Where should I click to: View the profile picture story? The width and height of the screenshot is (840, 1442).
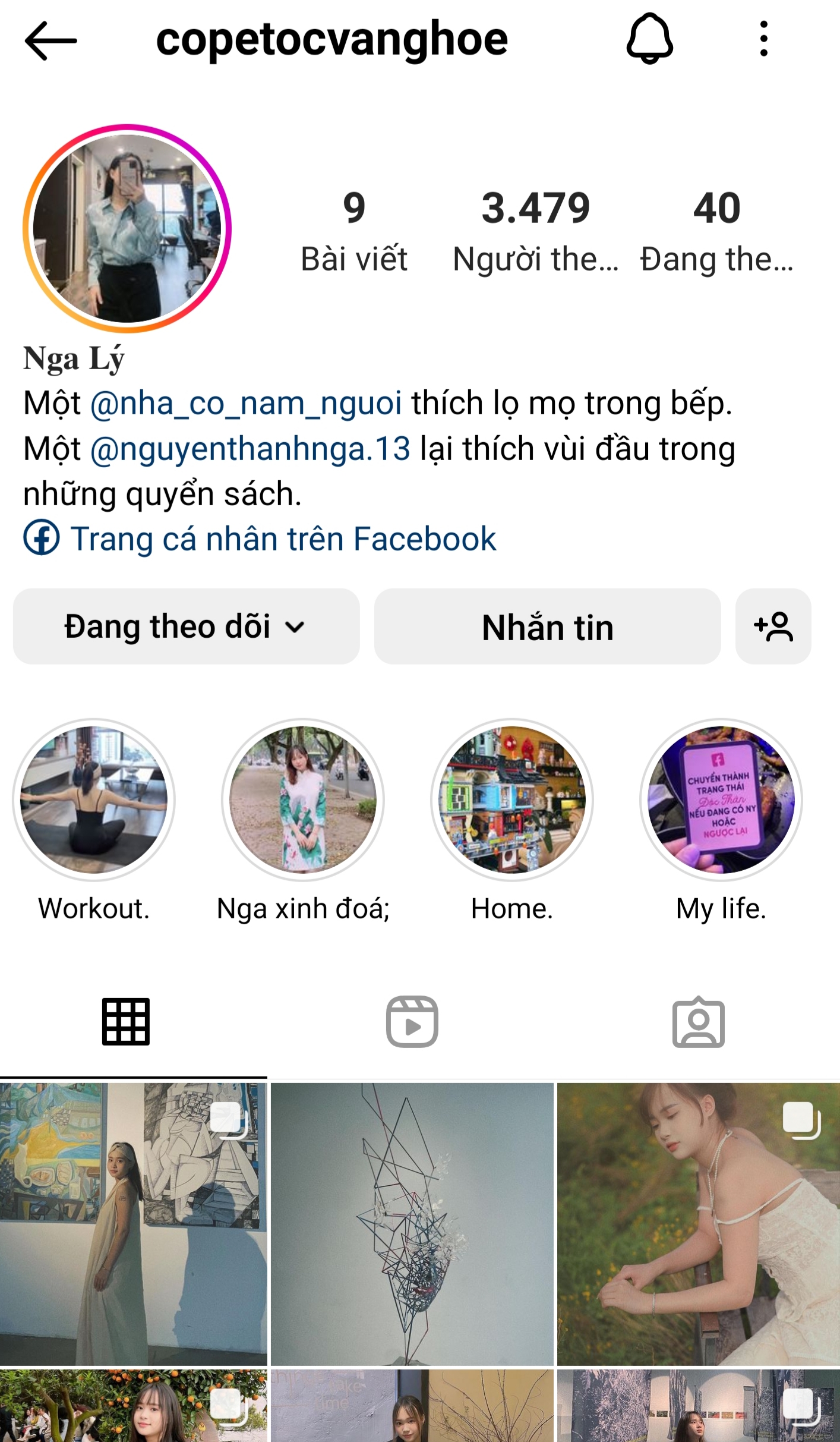(x=127, y=229)
